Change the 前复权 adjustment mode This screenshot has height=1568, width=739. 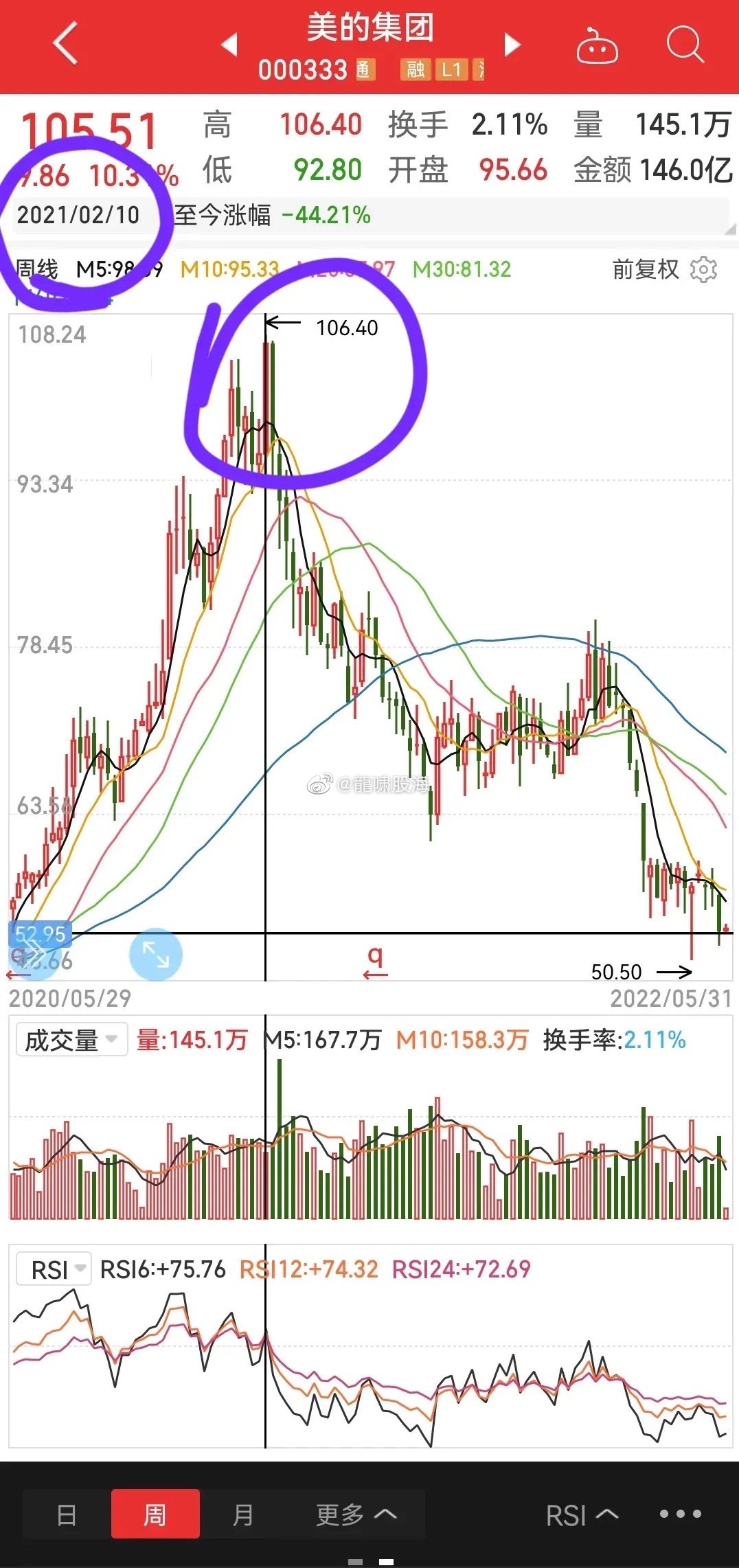click(645, 269)
